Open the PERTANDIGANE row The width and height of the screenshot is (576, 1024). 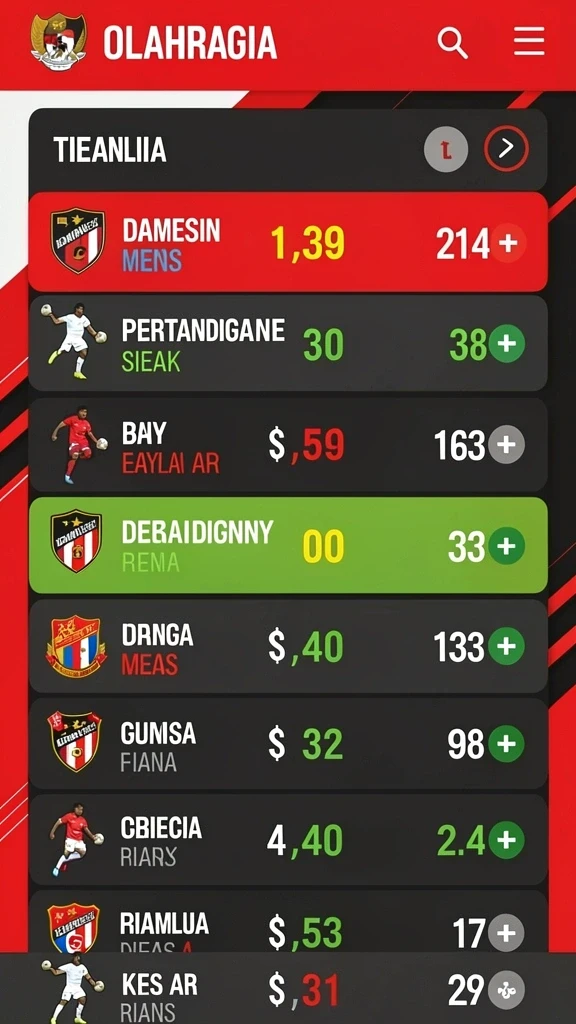click(x=288, y=344)
